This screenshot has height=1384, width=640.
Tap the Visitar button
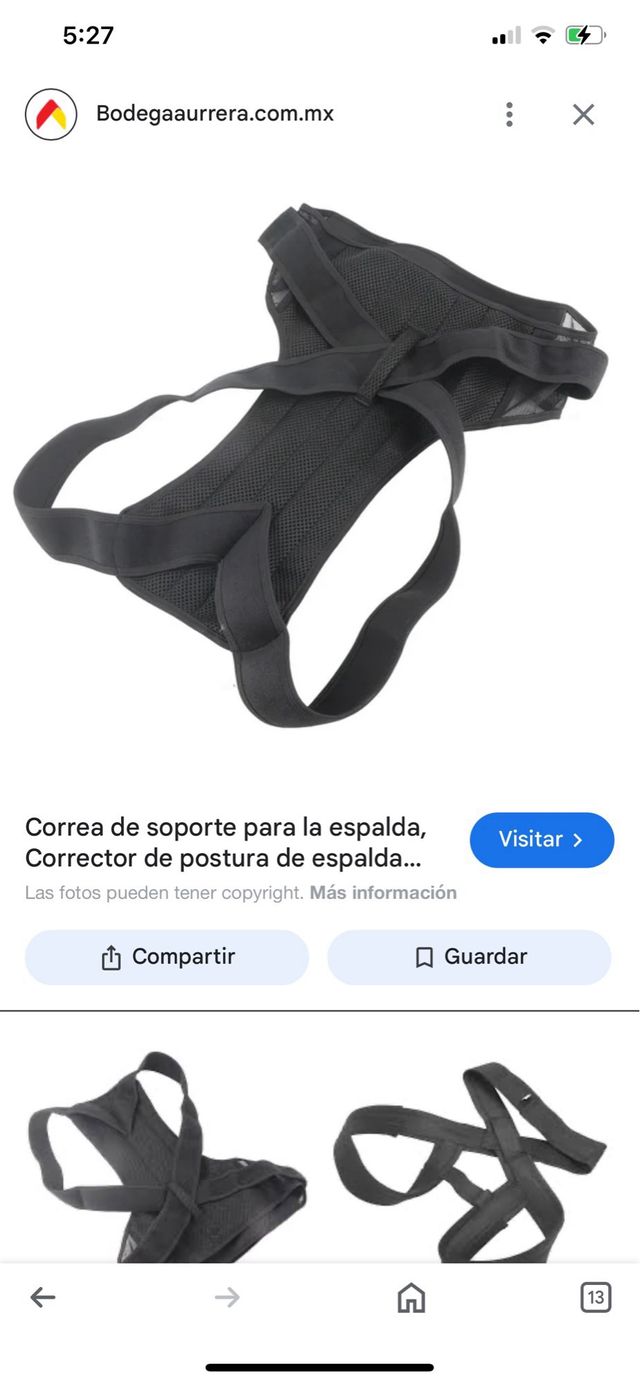[541, 840]
